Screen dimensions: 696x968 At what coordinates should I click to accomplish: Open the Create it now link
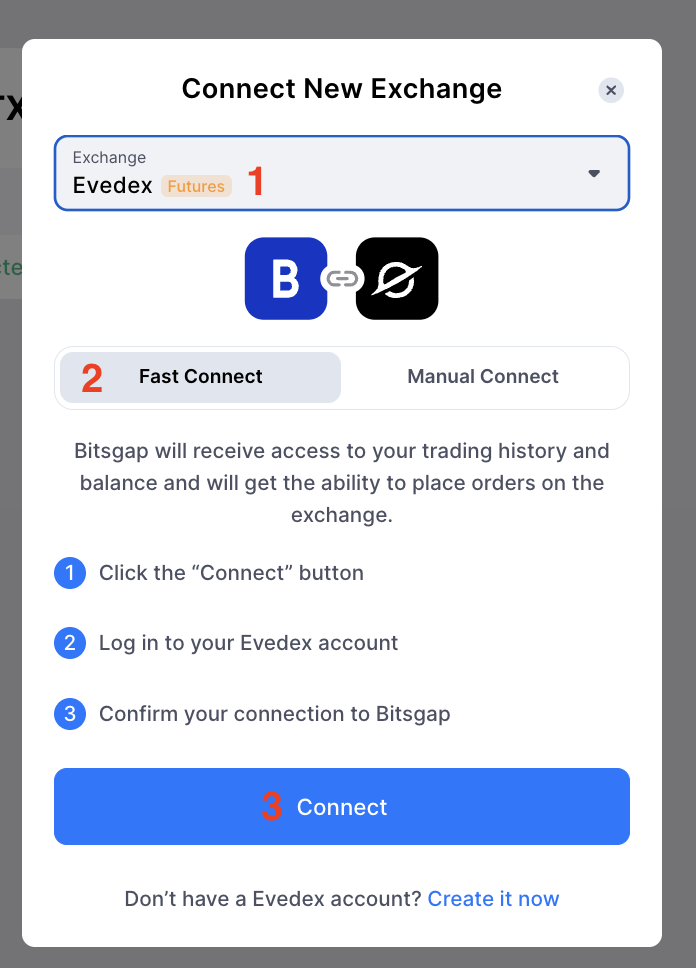pyautogui.click(x=493, y=899)
